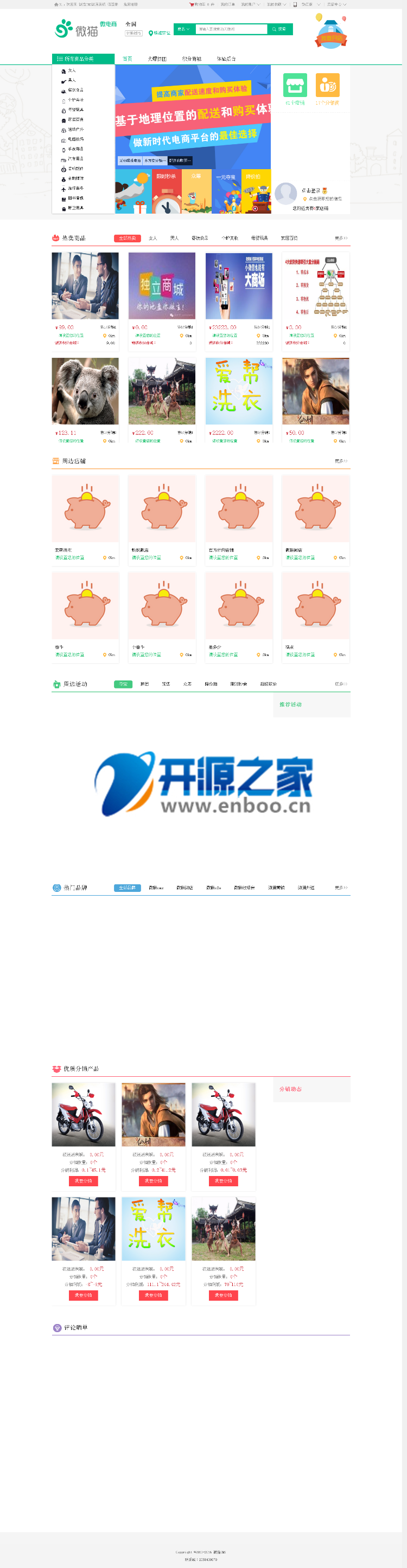This screenshot has height=1568, width=407.
Task: Select 全部品牌 under 热门品牌
Action: click(127, 888)
